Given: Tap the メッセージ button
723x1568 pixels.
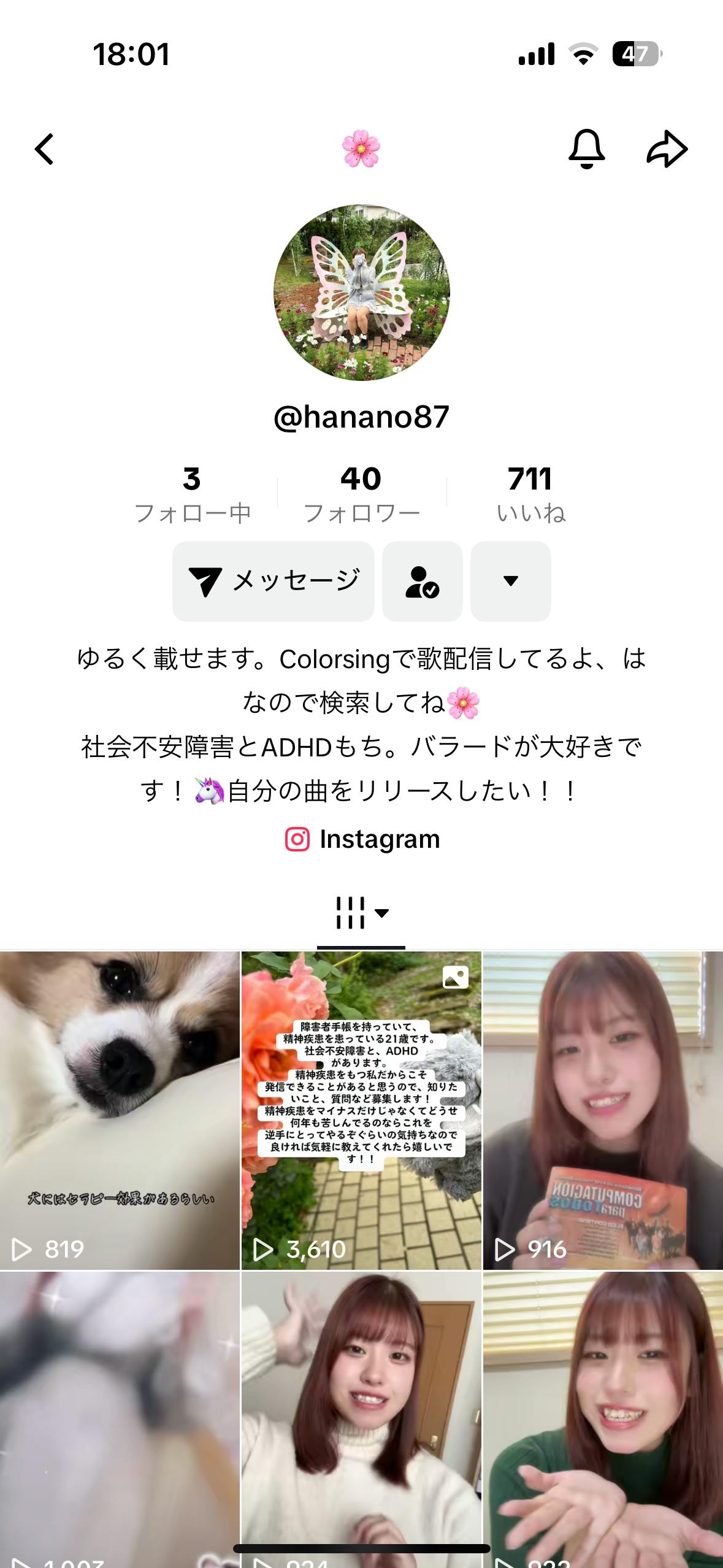Looking at the screenshot, I should [x=274, y=581].
